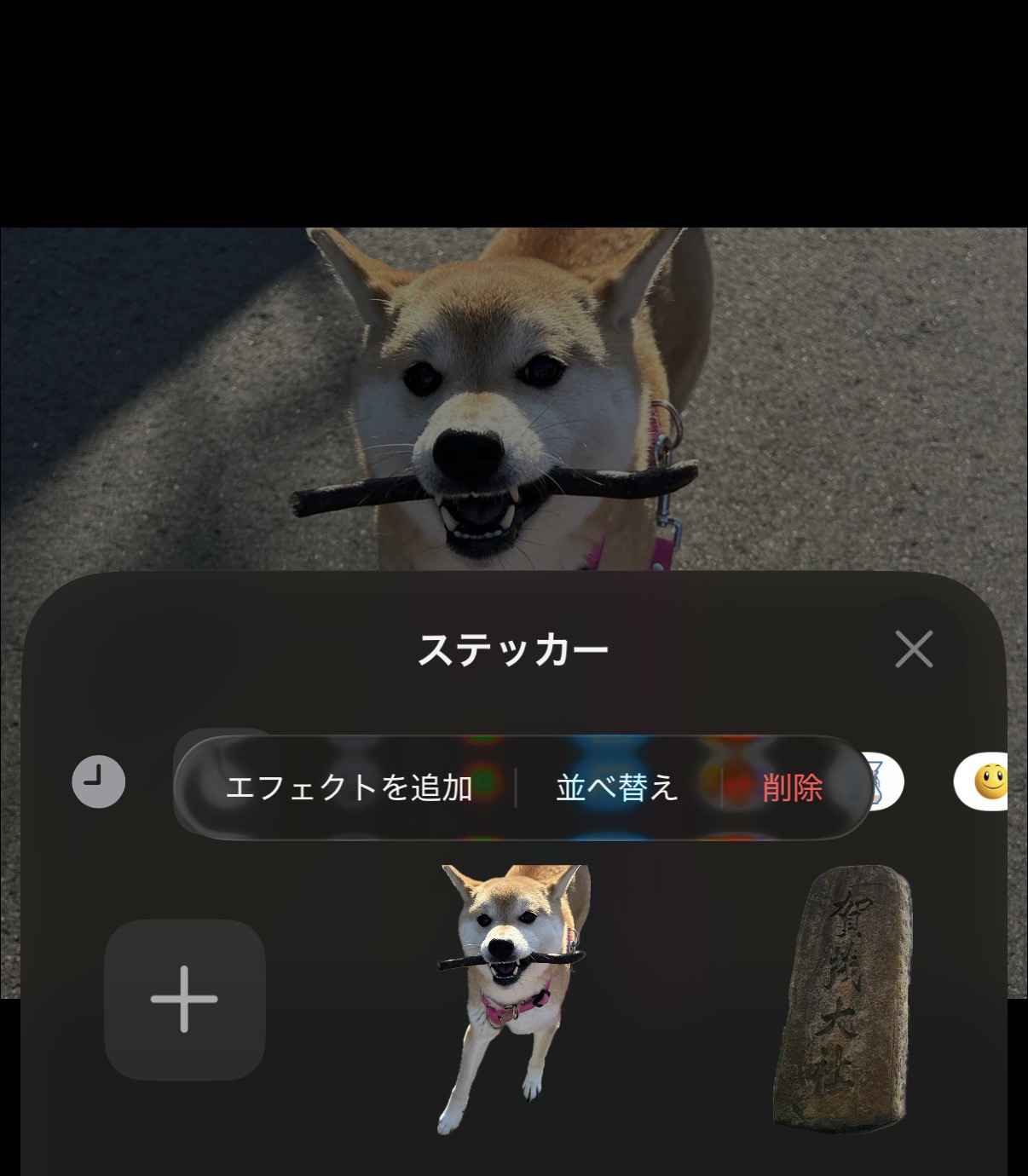Choose 並べ替え to reorder stickers

(617, 787)
